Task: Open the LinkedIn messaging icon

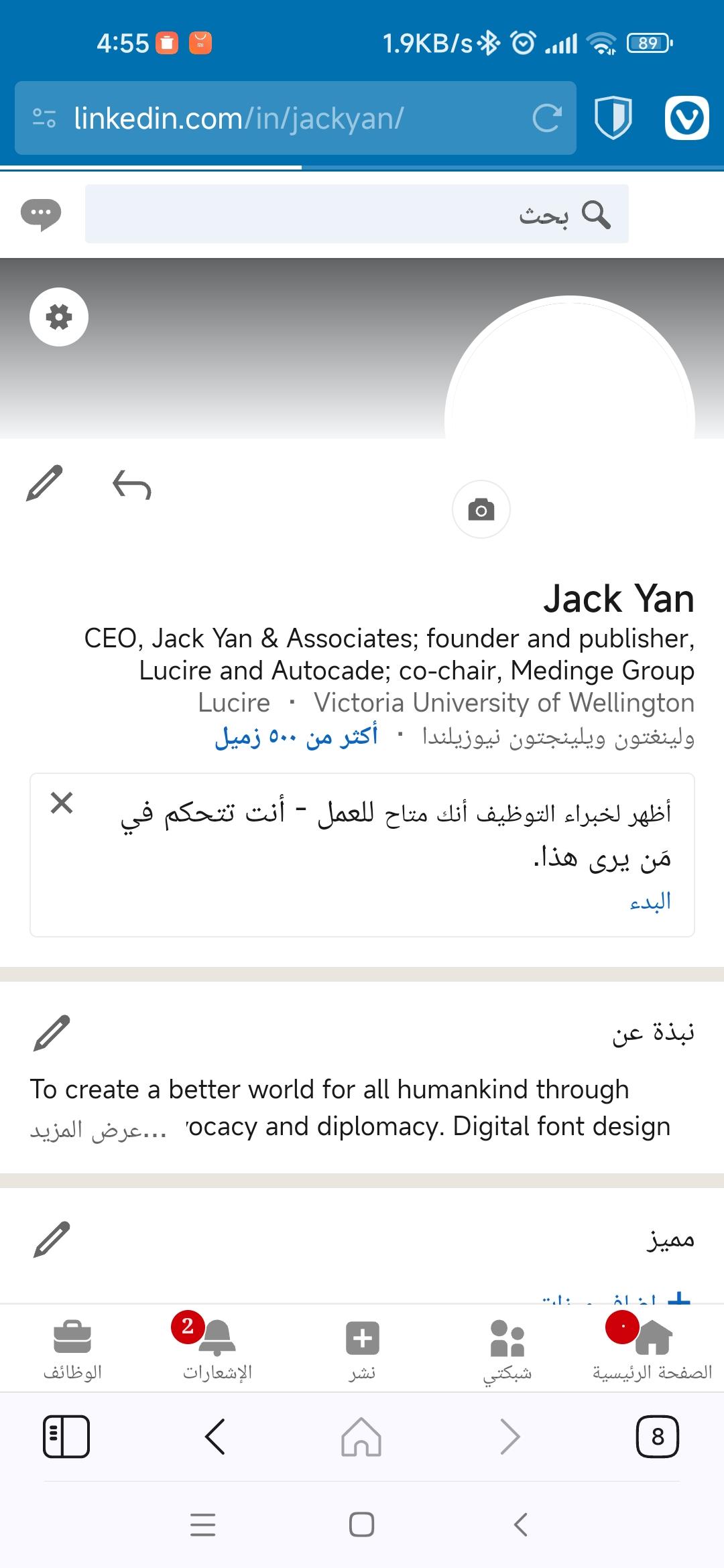Action: point(41,215)
